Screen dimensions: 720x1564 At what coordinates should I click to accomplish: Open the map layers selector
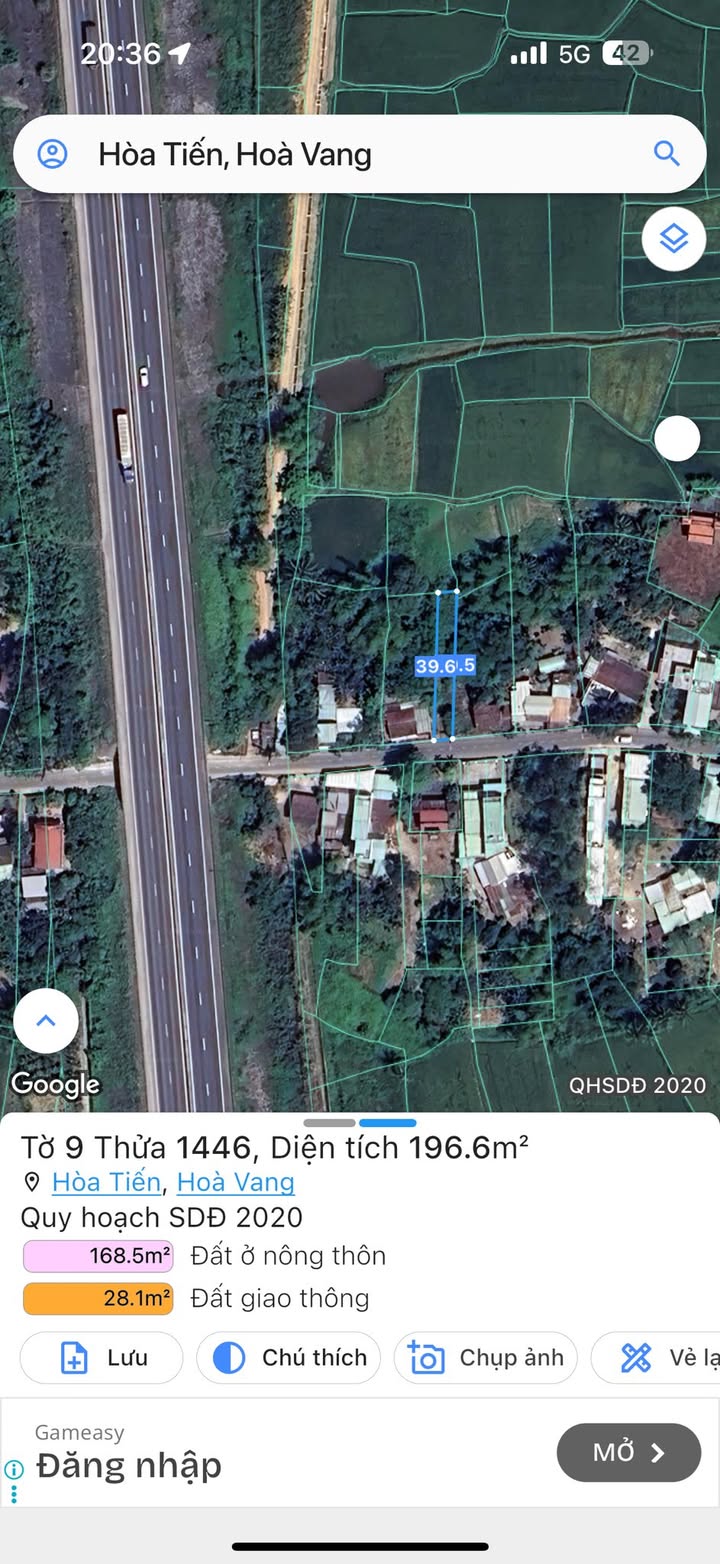pyautogui.click(x=674, y=239)
